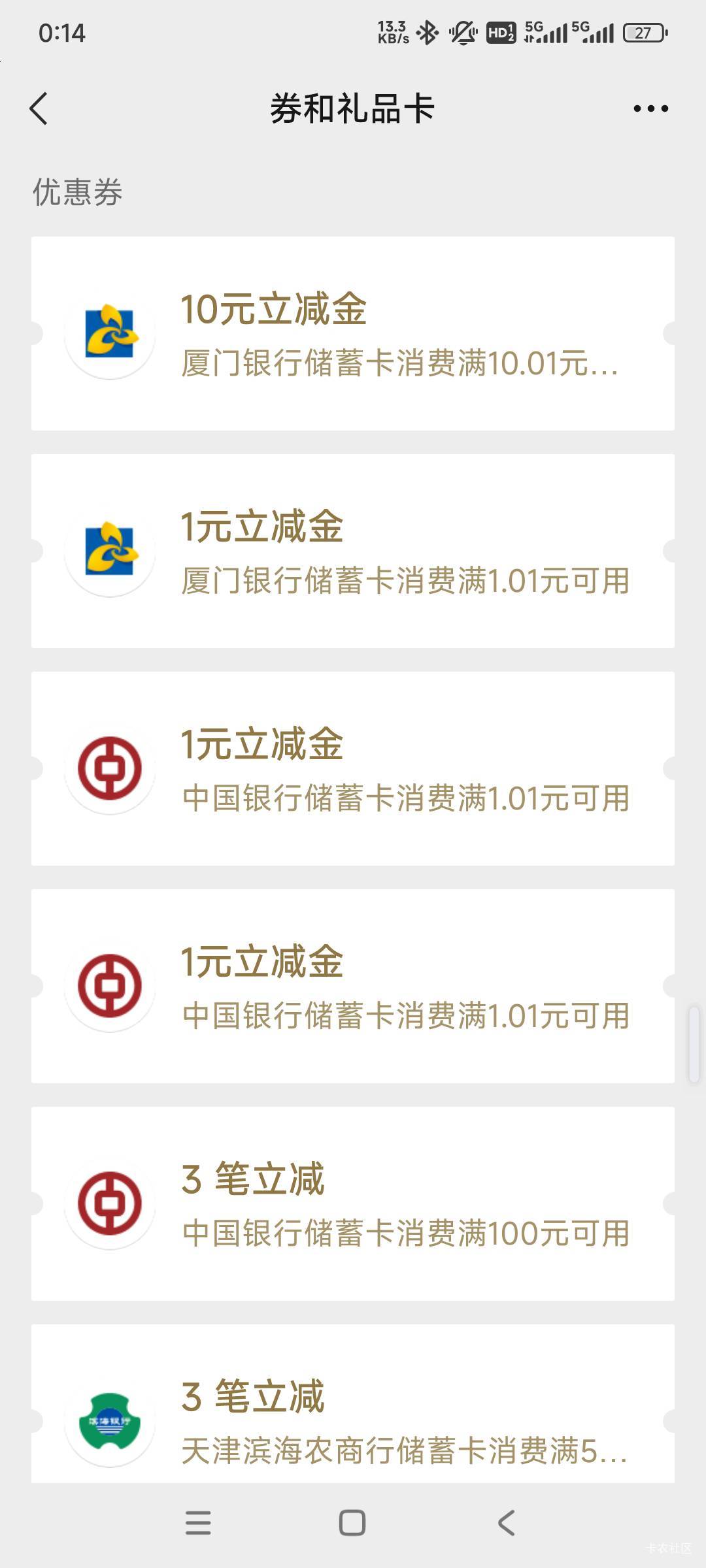Image resolution: width=706 pixels, height=1568 pixels.
Task: Open the three-dot overflow menu
Action: coord(650,108)
